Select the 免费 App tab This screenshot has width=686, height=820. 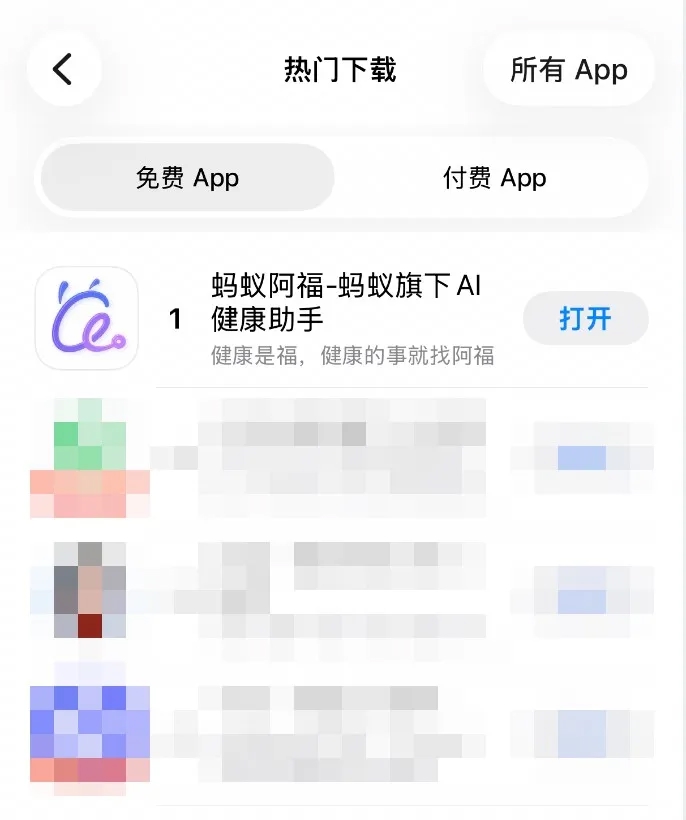[x=187, y=178]
